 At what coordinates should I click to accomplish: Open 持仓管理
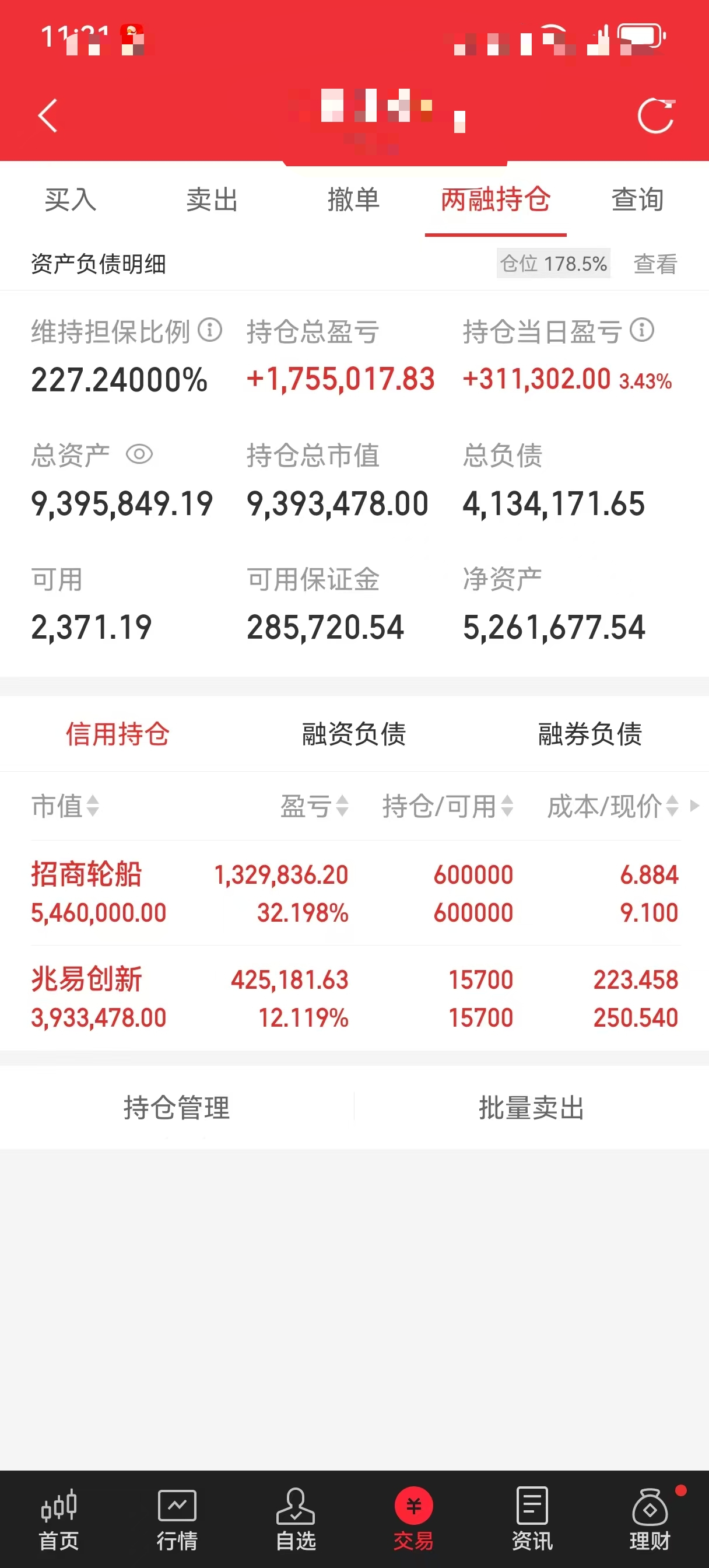click(x=177, y=1108)
